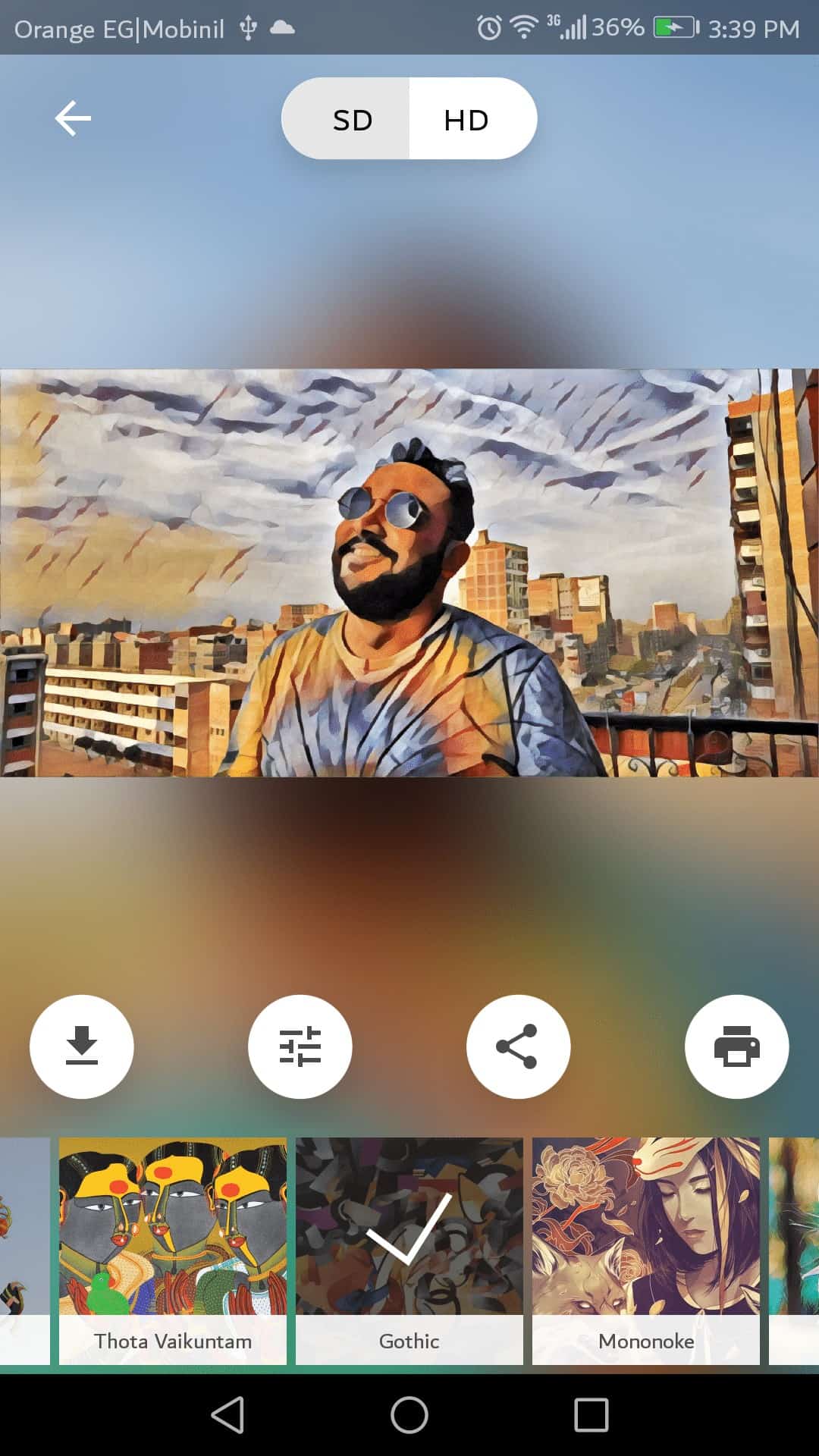Open the stylized photo preview
This screenshot has width=819, height=1456.
pos(409,573)
